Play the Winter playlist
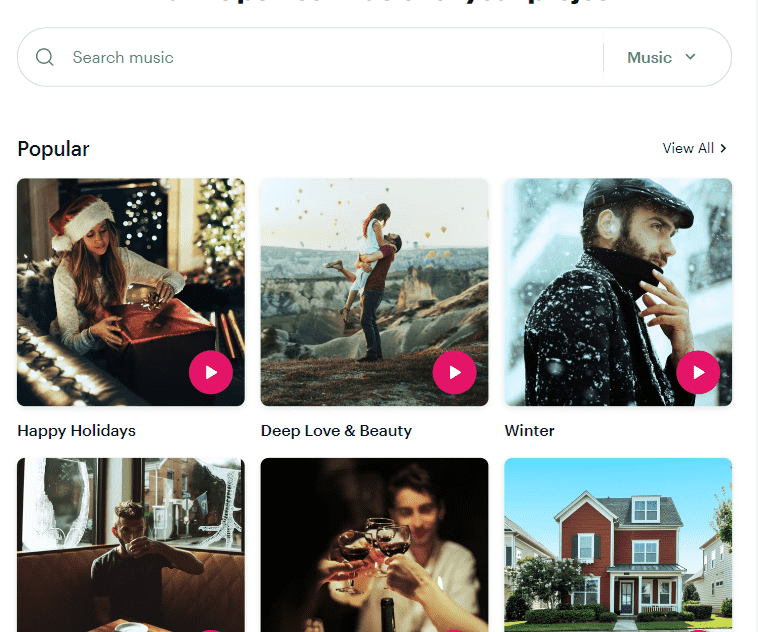Image resolution: width=758 pixels, height=632 pixels. click(698, 373)
